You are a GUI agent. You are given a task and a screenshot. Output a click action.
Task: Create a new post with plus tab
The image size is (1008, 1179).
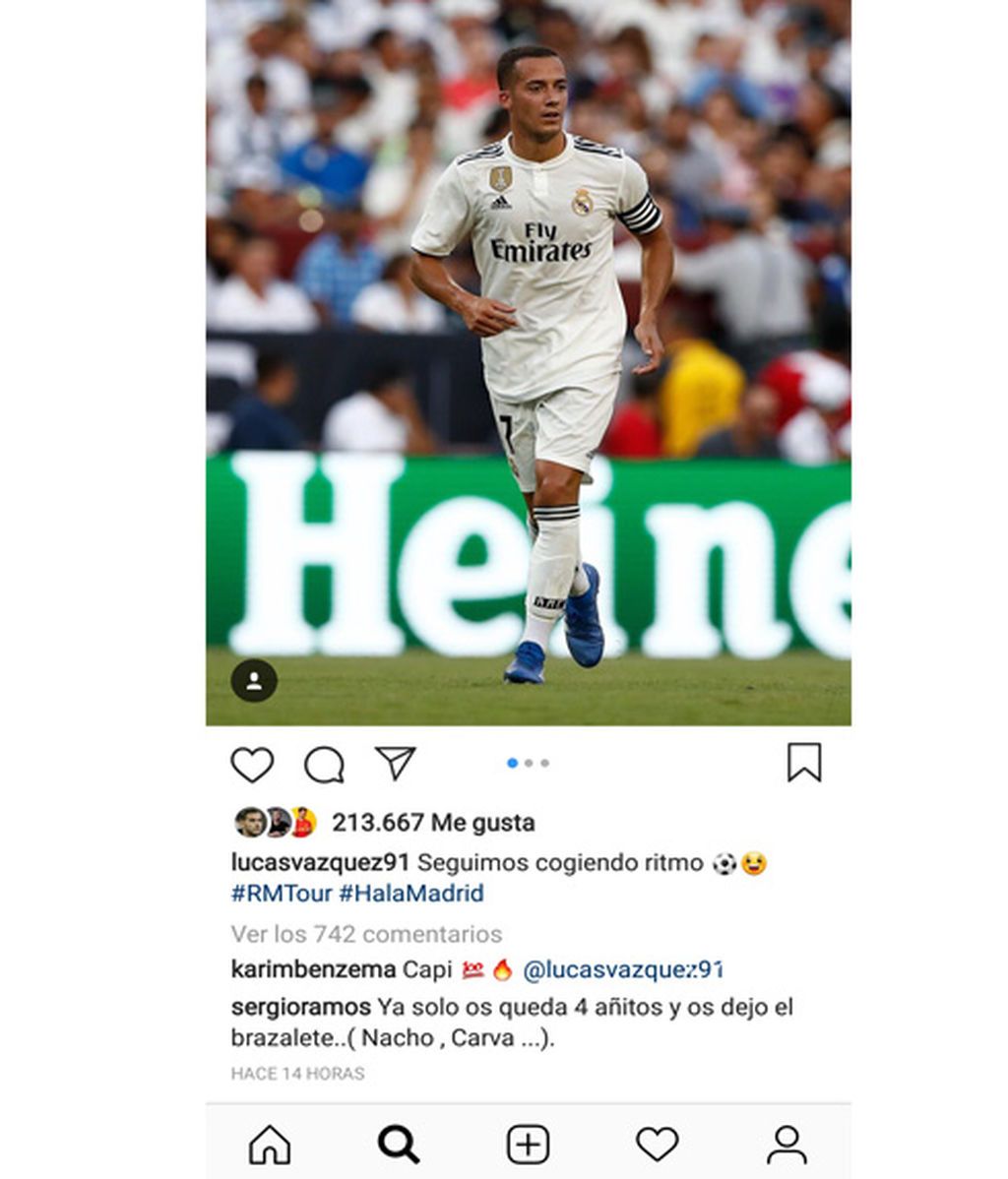click(528, 1145)
